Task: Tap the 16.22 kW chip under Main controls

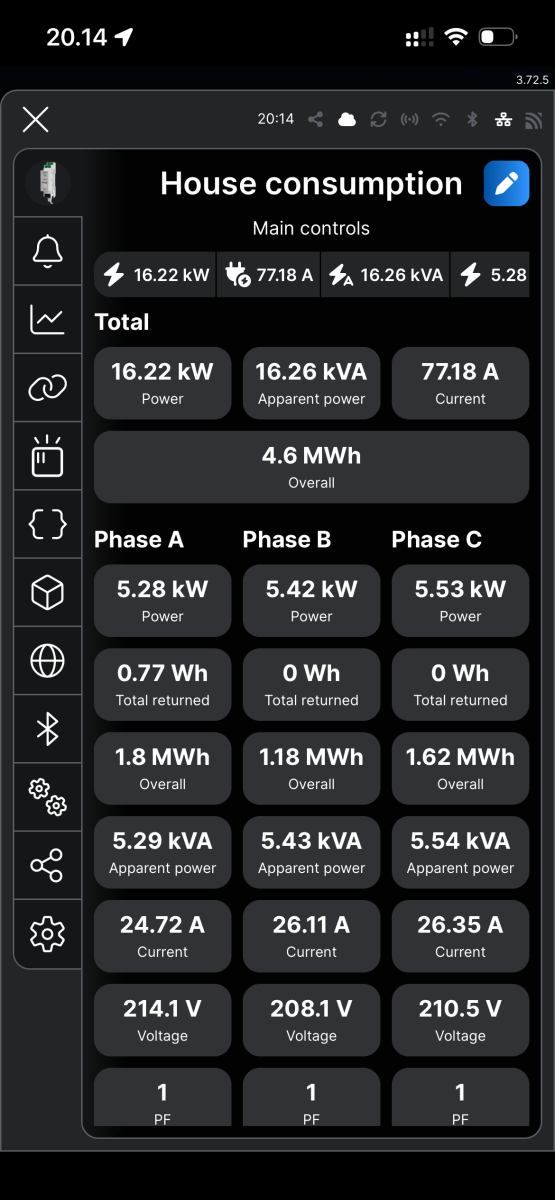Action: (x=156, y=275)
